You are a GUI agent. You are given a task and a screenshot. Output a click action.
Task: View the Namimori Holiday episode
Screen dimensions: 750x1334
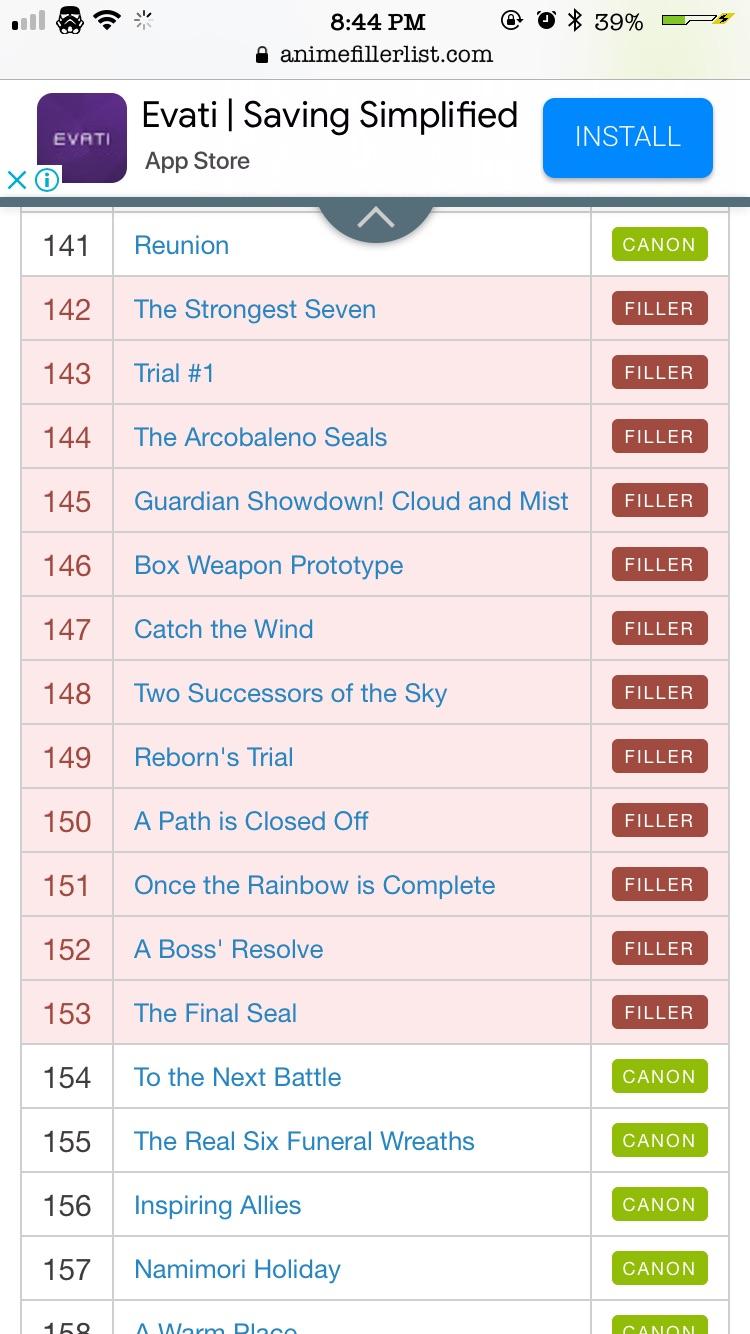tap(237, 1269)
